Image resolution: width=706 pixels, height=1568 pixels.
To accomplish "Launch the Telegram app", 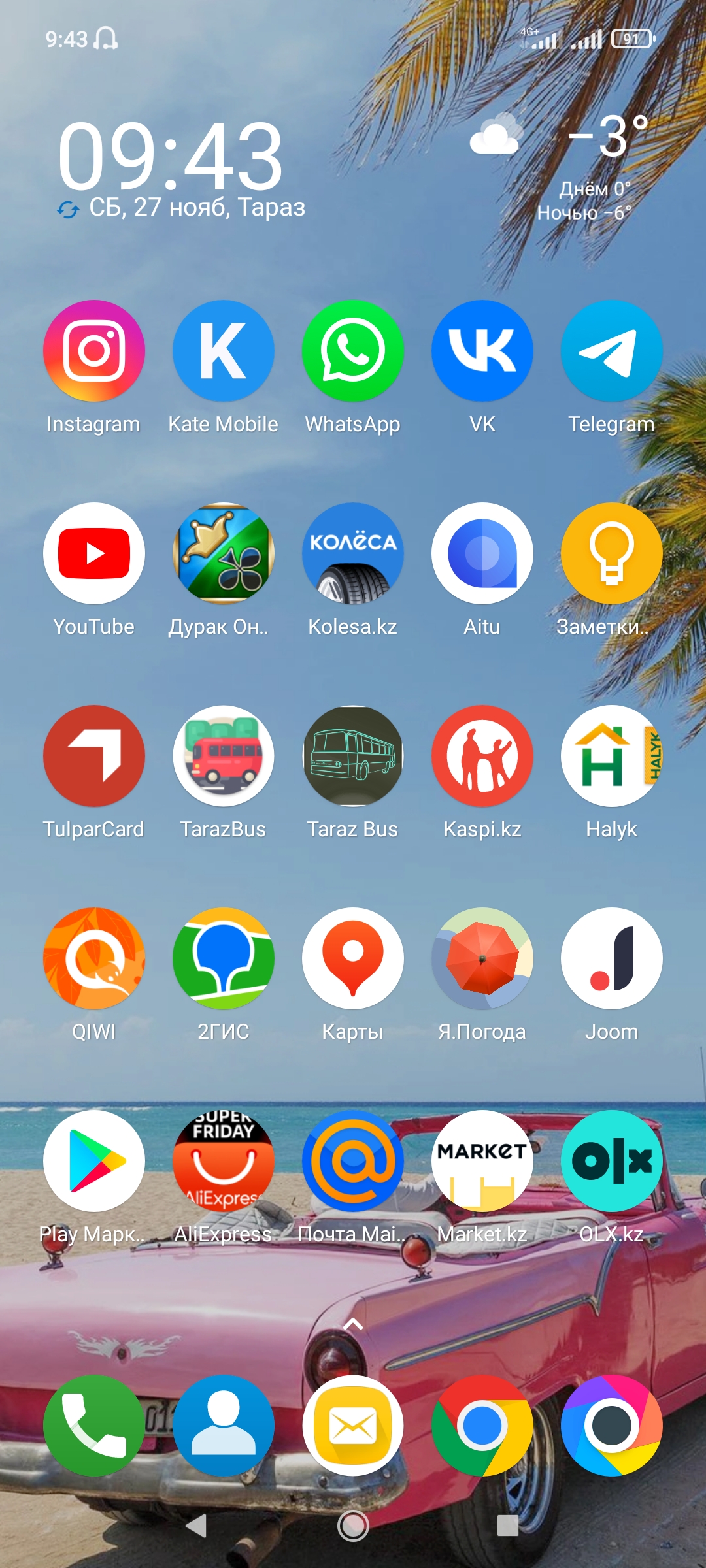I will coord(611,351).
